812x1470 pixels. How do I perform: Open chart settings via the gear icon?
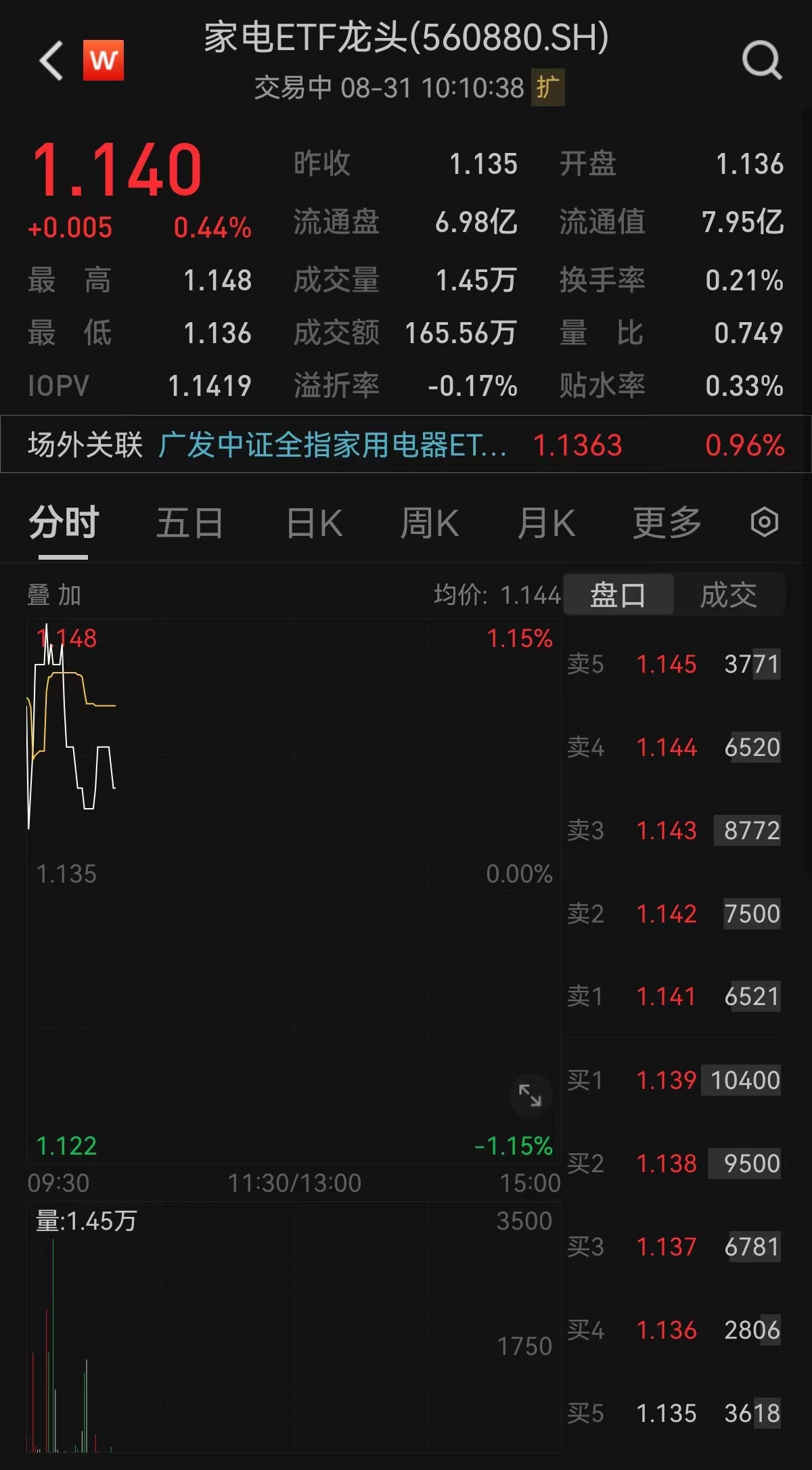click(x=765, y=522)
